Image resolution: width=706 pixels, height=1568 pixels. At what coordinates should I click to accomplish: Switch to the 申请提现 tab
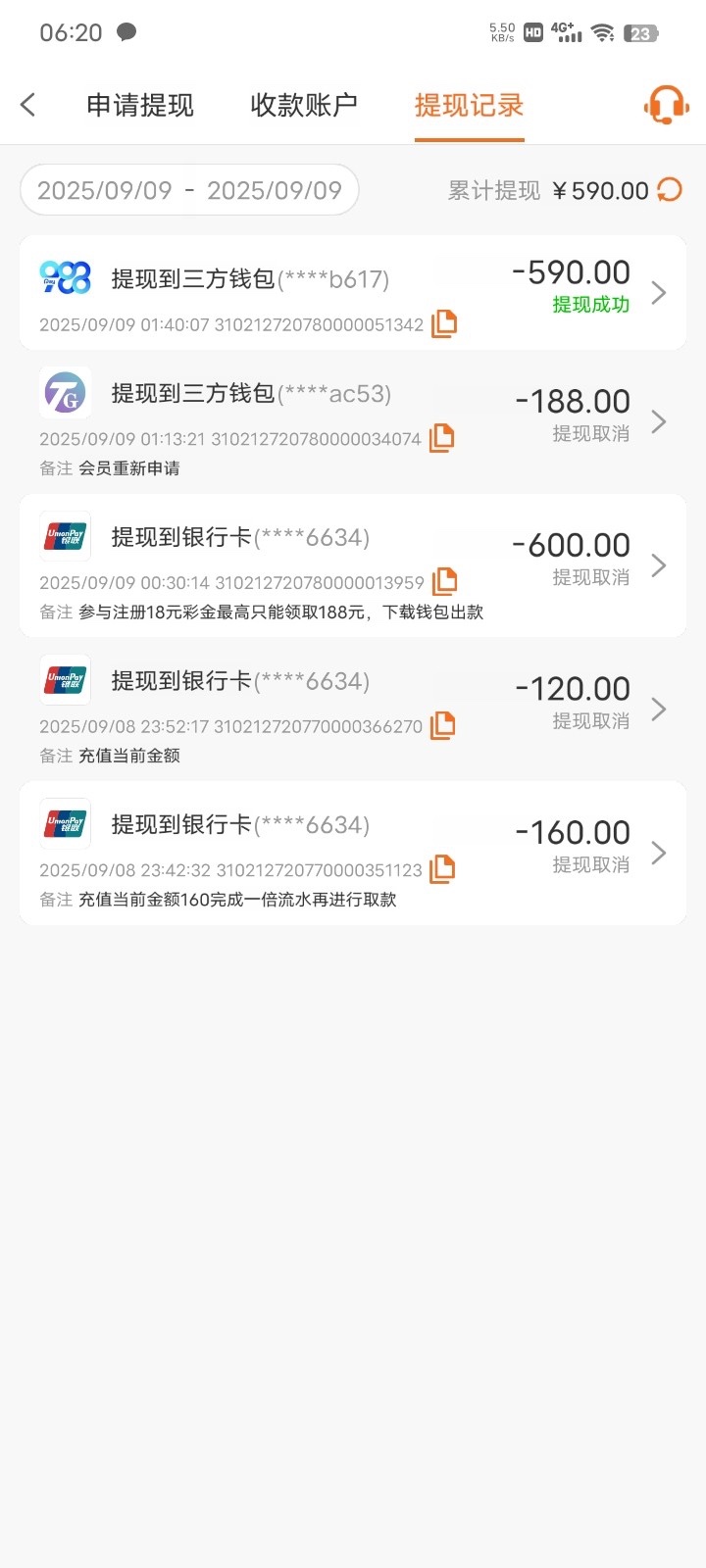pyautogui.click(x=140, y=104)
